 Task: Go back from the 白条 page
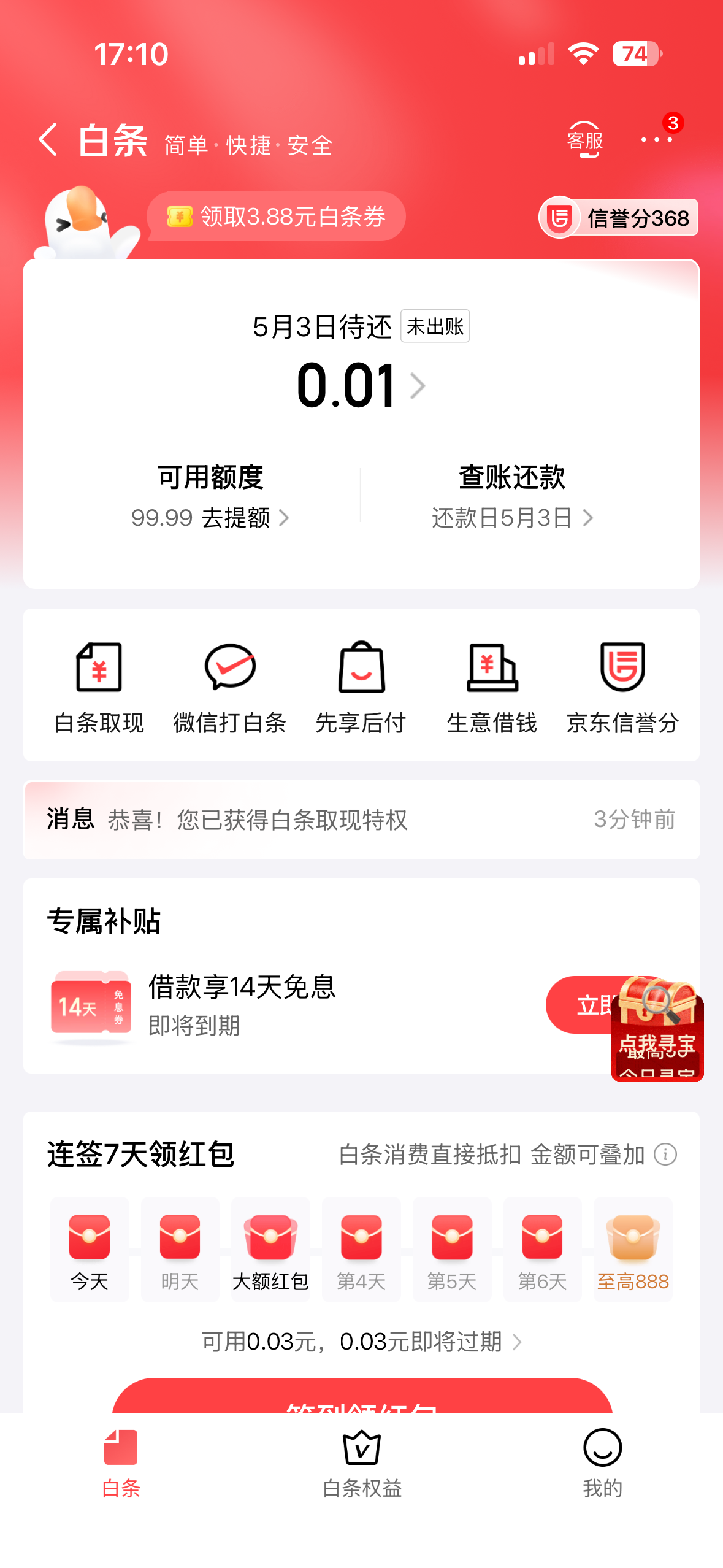[48, 140]
